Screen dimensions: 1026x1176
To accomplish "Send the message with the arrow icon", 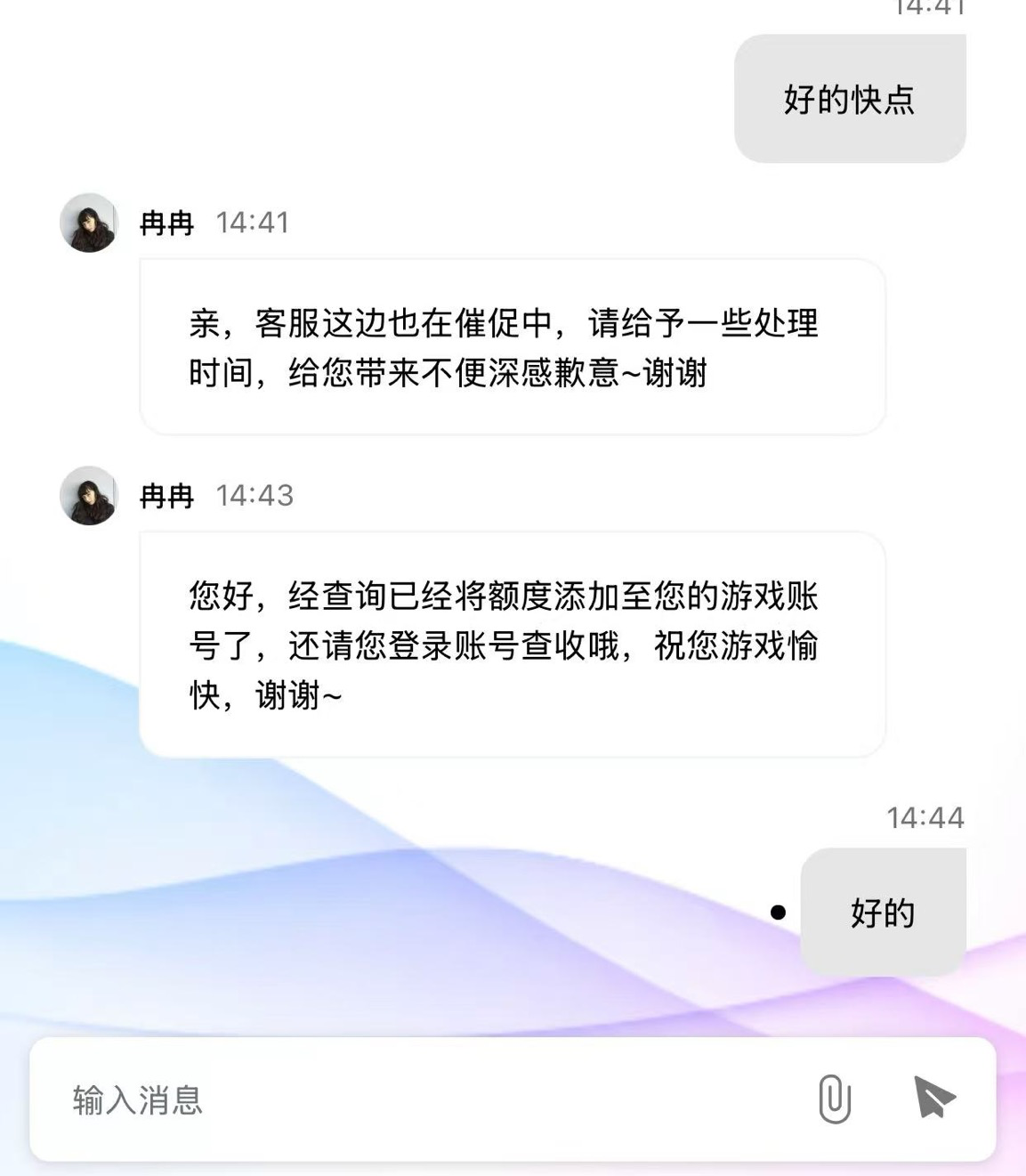I will point(933,1097).
